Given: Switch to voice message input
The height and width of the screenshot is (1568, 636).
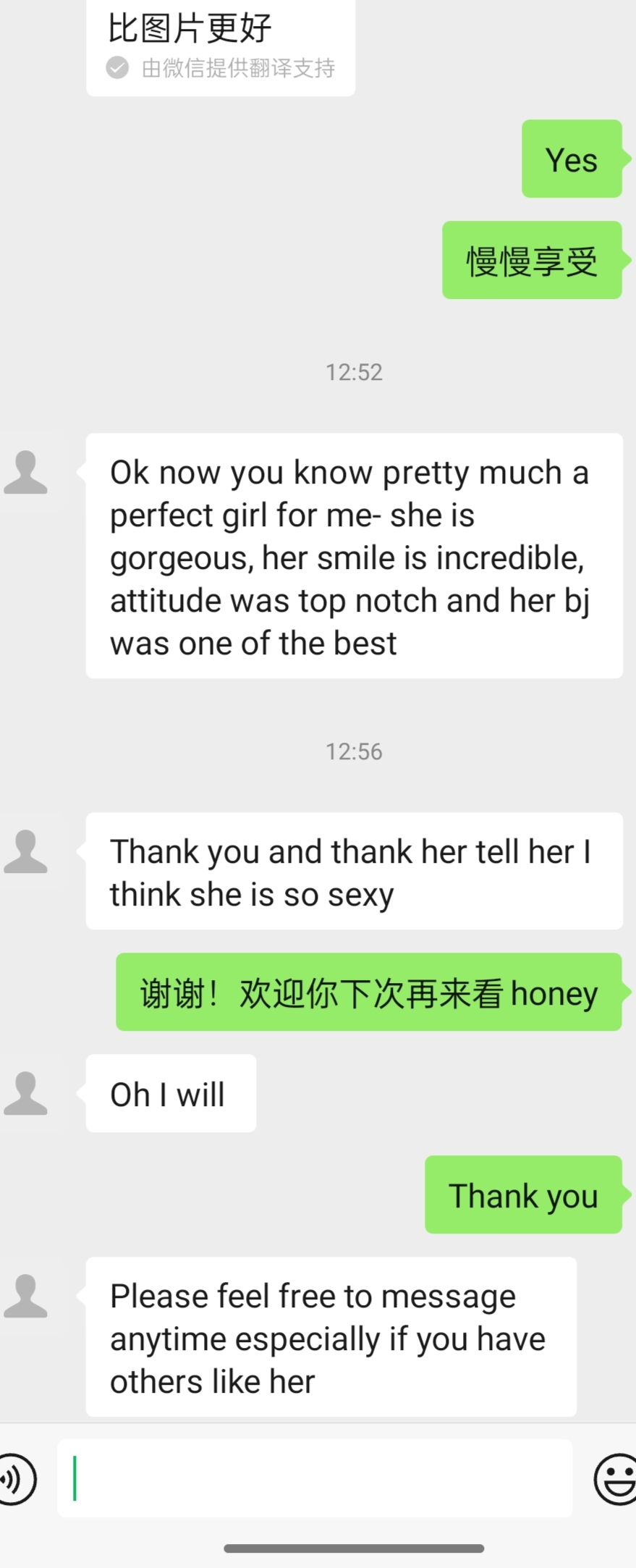Looking at the screenshot, I should pyautogui.click(x=16, y=1479).
